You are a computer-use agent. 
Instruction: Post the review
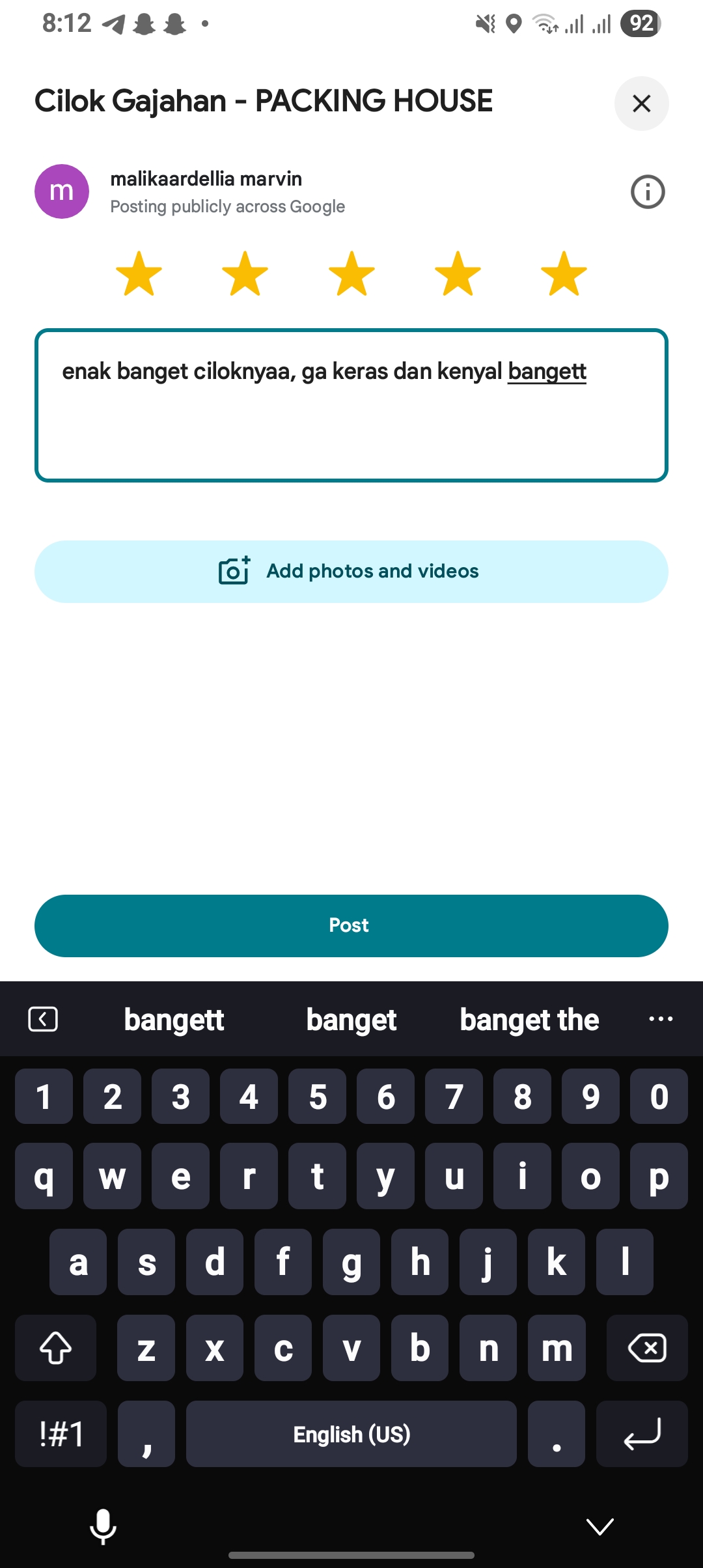tap(351, 925)
